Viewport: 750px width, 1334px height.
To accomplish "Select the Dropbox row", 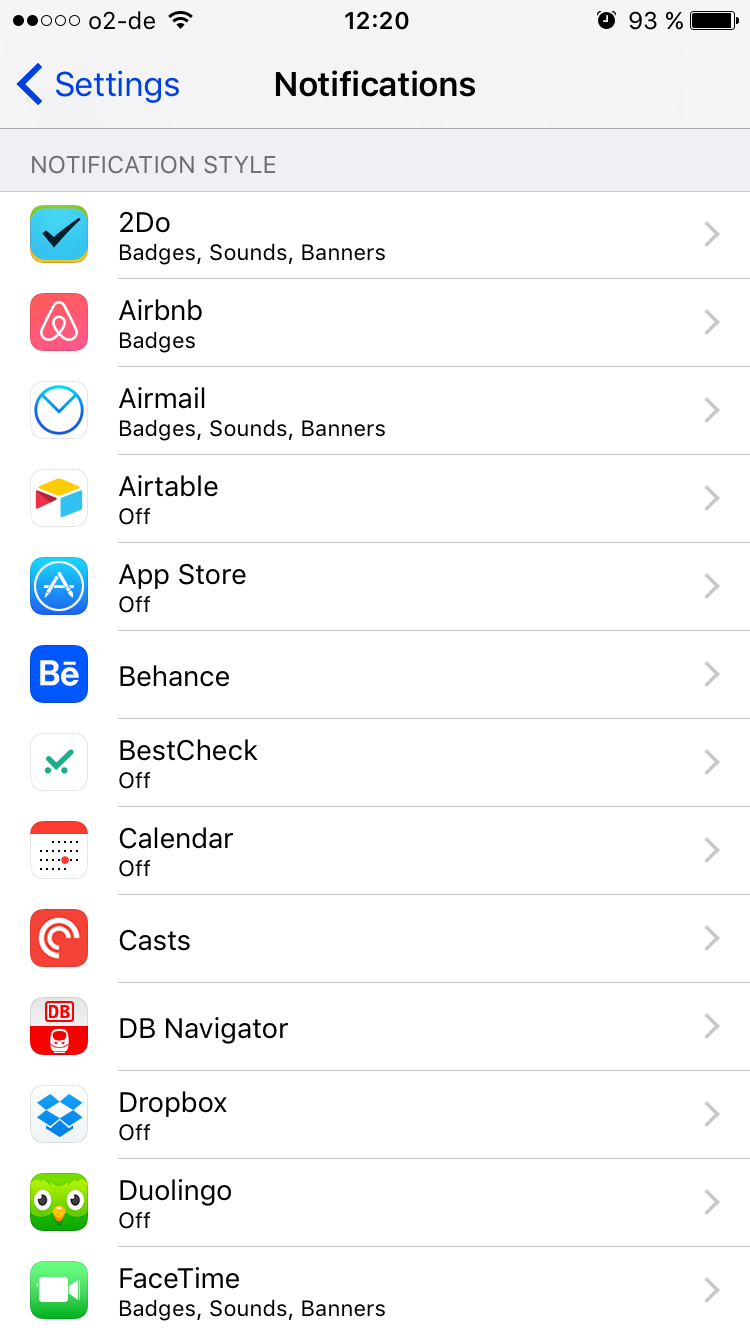I will coord(375,1115).
